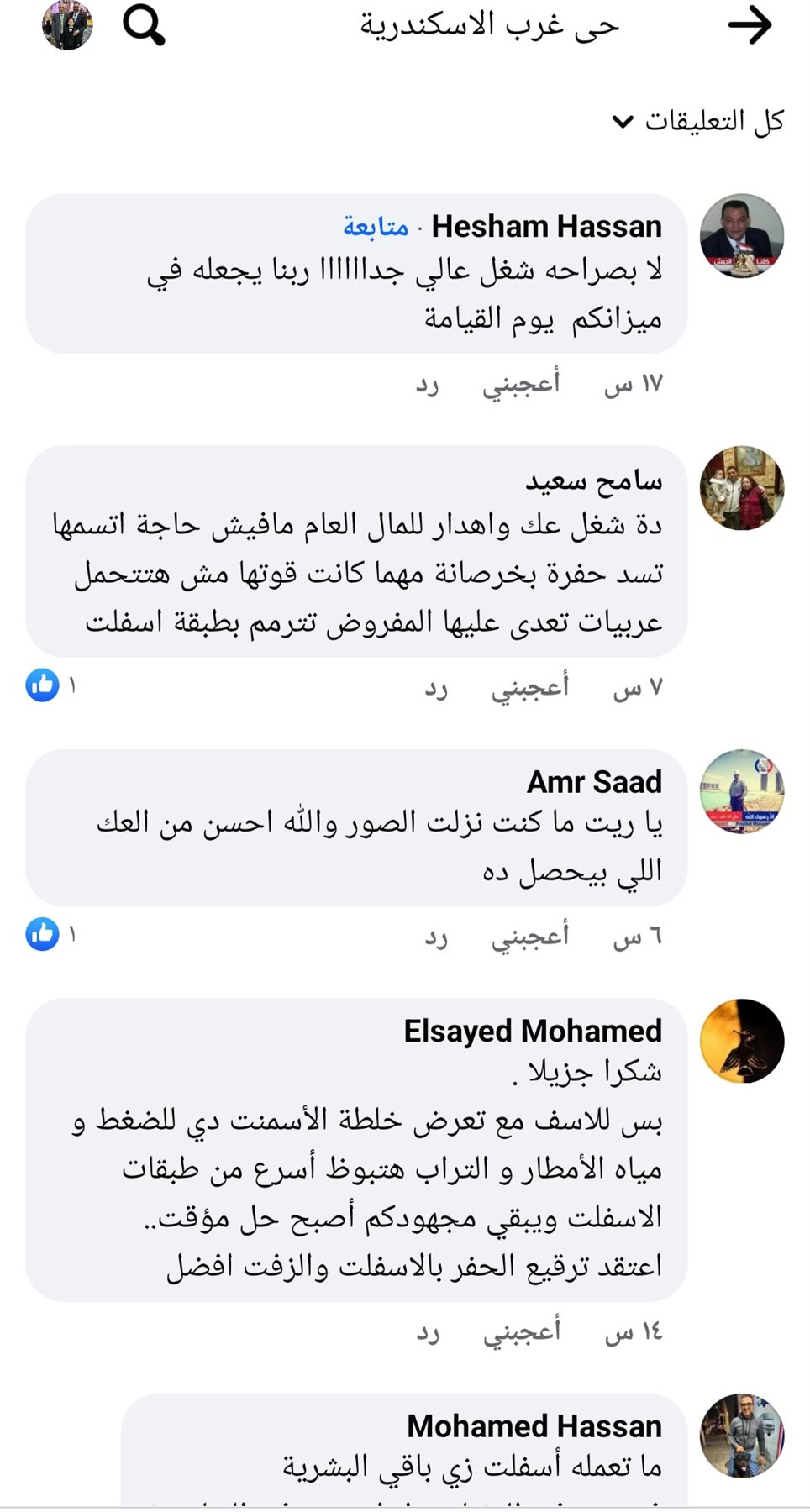
Task: Like Hesham Hassan's comment with أعجبني
Action: [521, 384]
